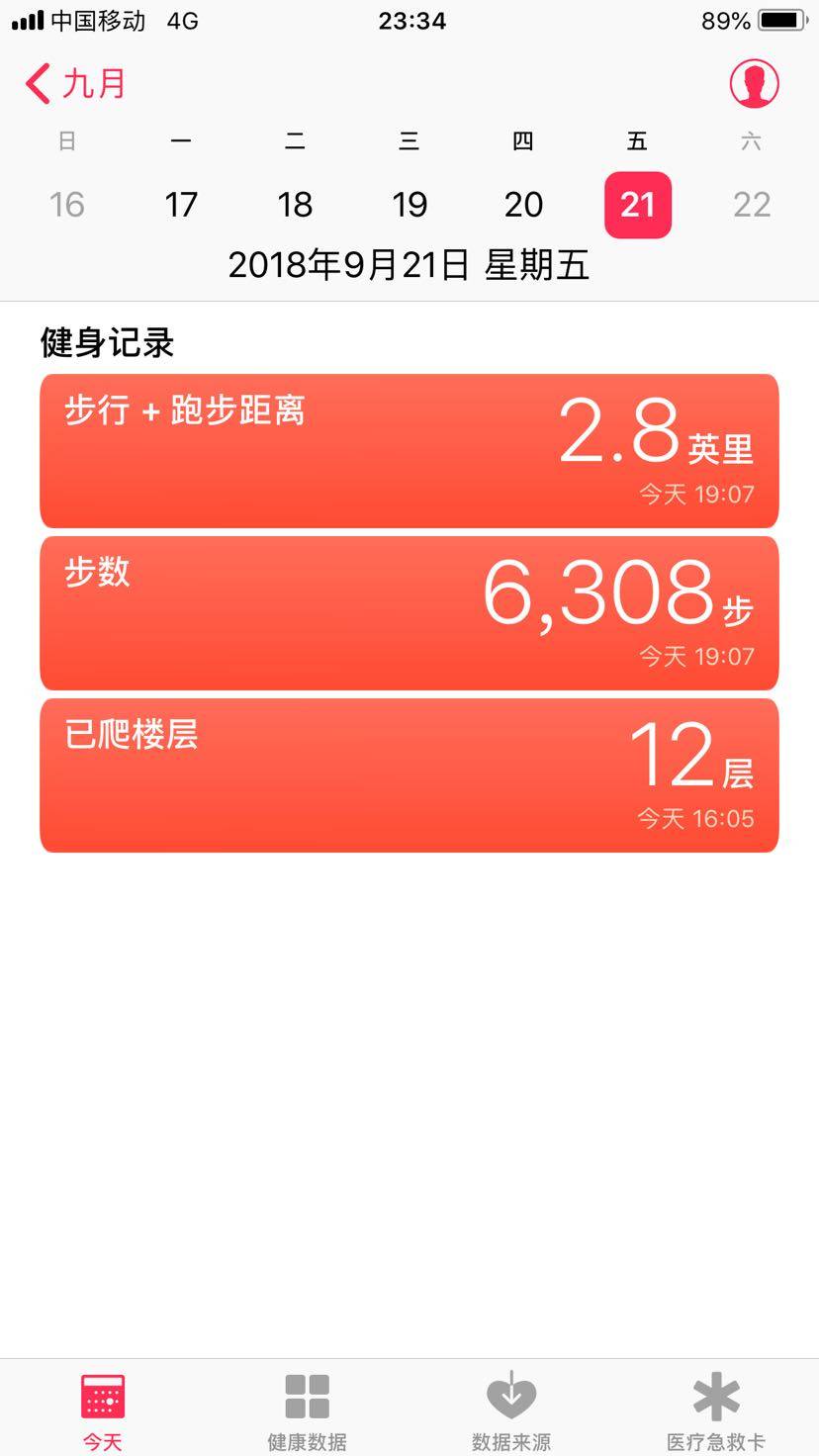Select date 18 in the week strip

[295, 205]
